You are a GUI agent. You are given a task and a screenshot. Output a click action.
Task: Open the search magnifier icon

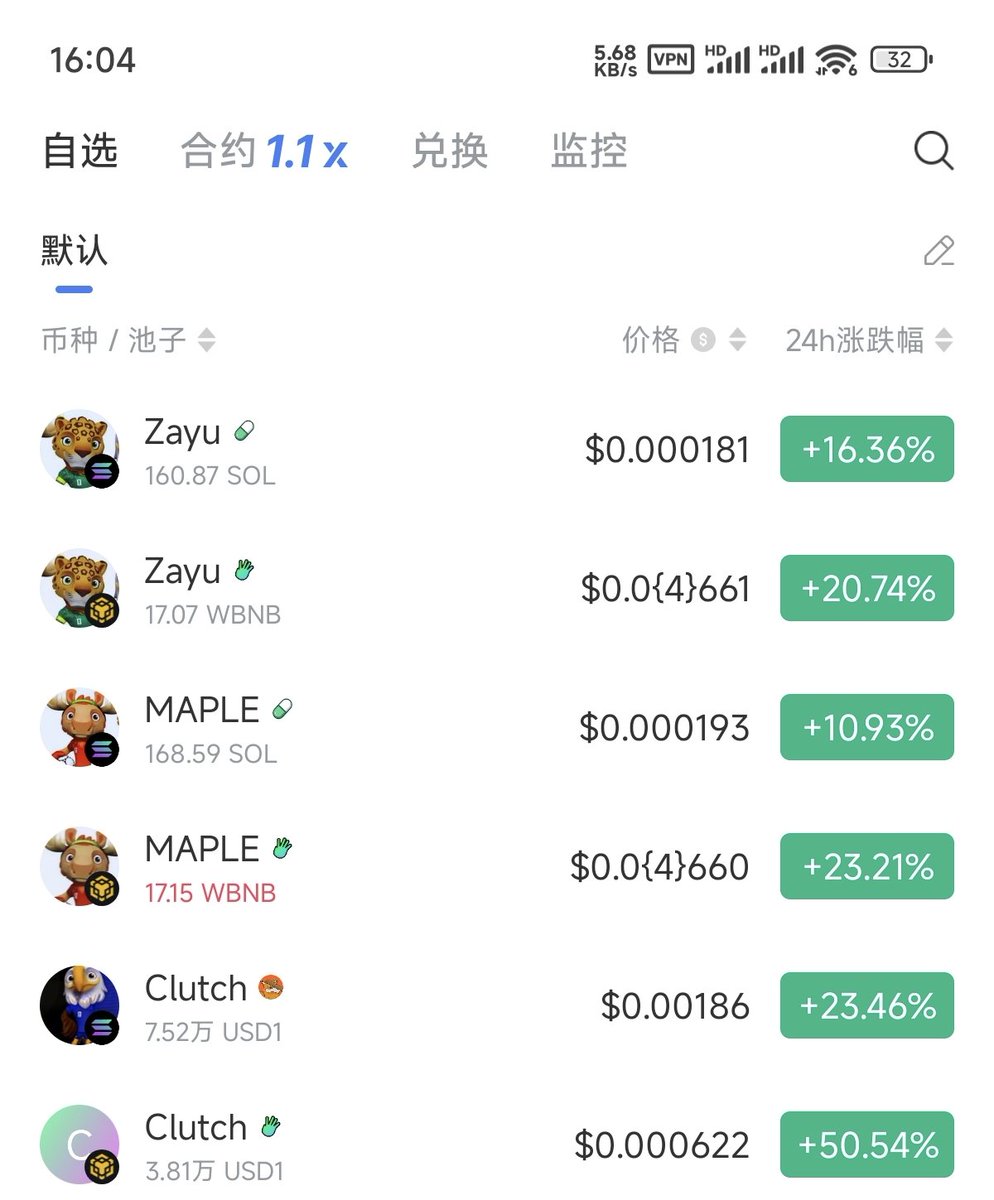933,152
